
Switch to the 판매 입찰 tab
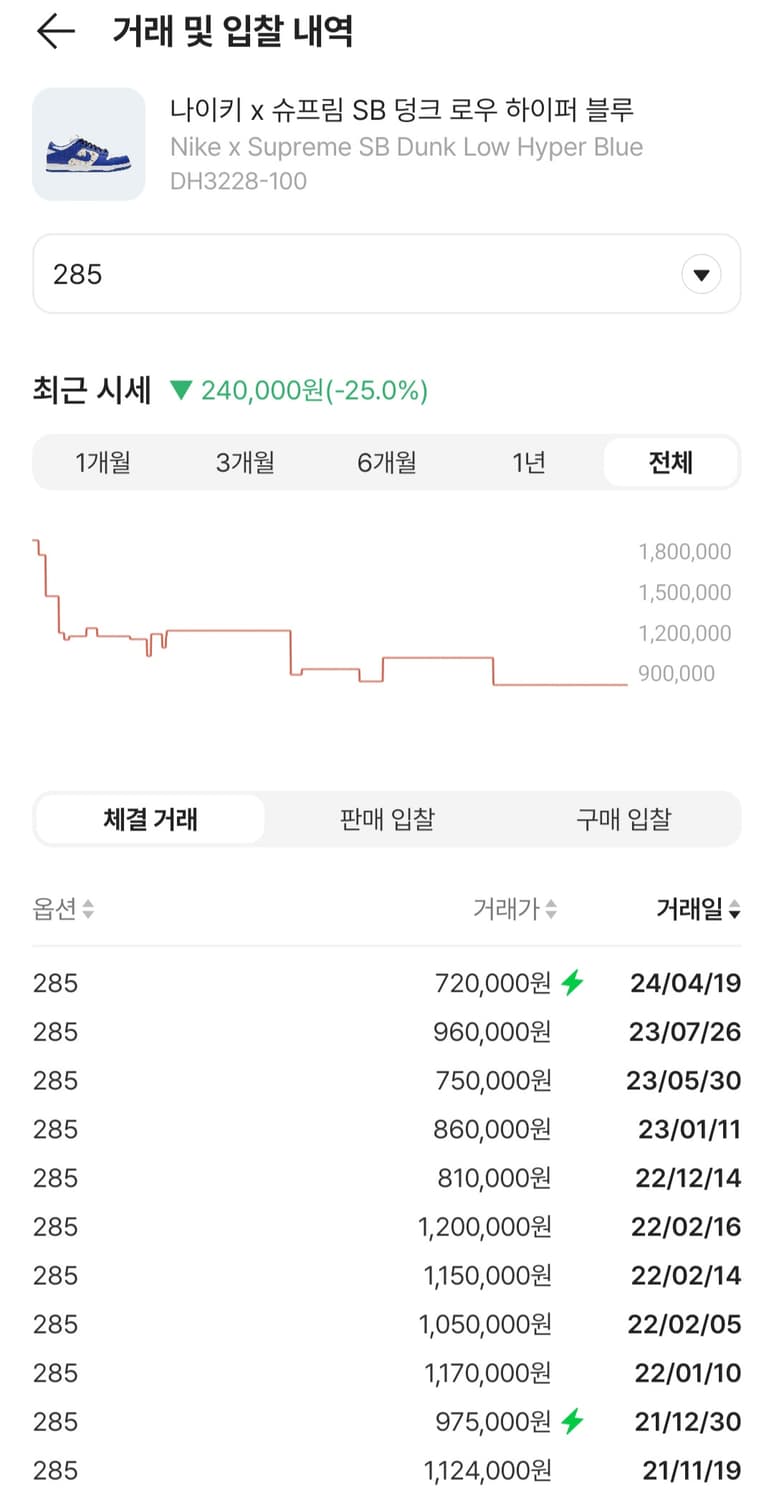point(386,818)
